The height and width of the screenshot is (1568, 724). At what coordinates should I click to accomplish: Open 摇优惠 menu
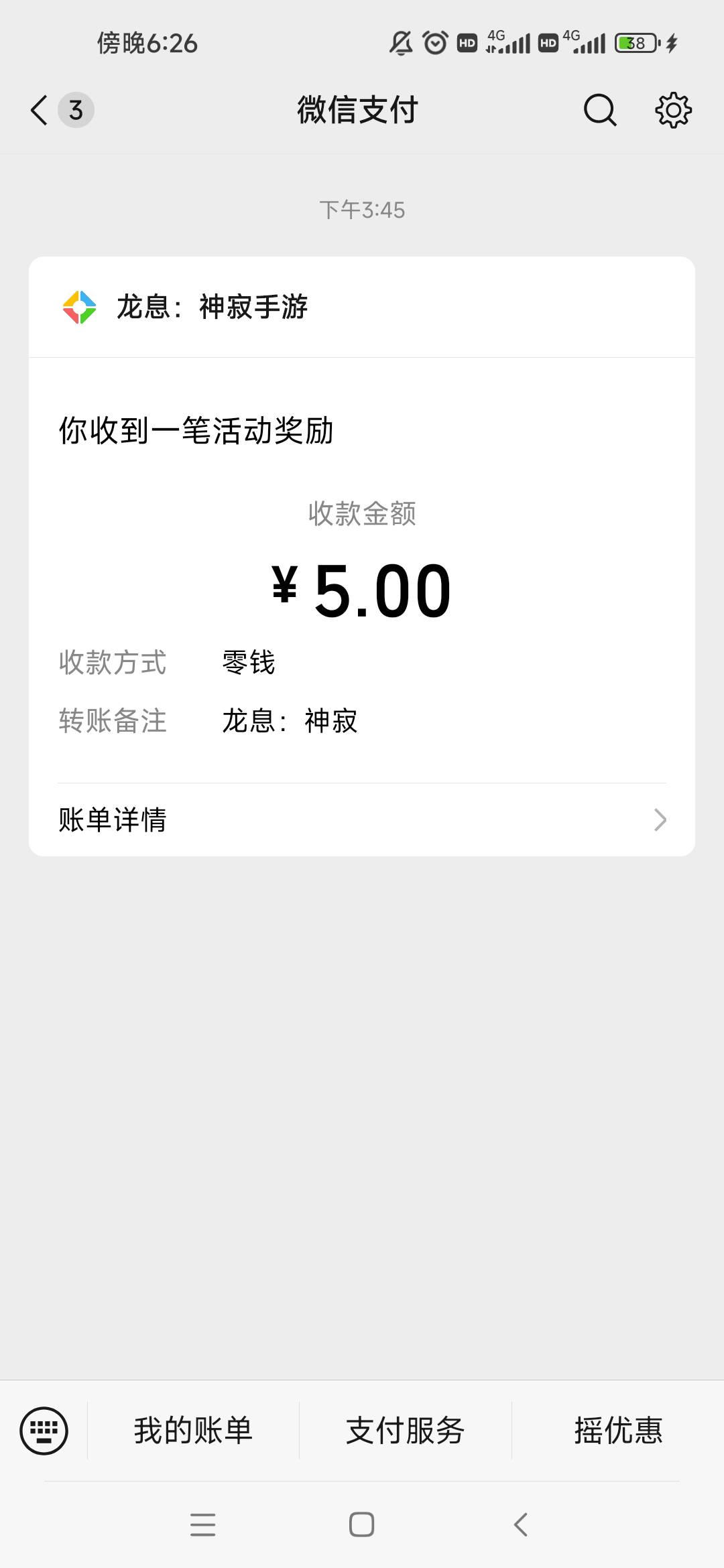click(x=618, y=1430)
